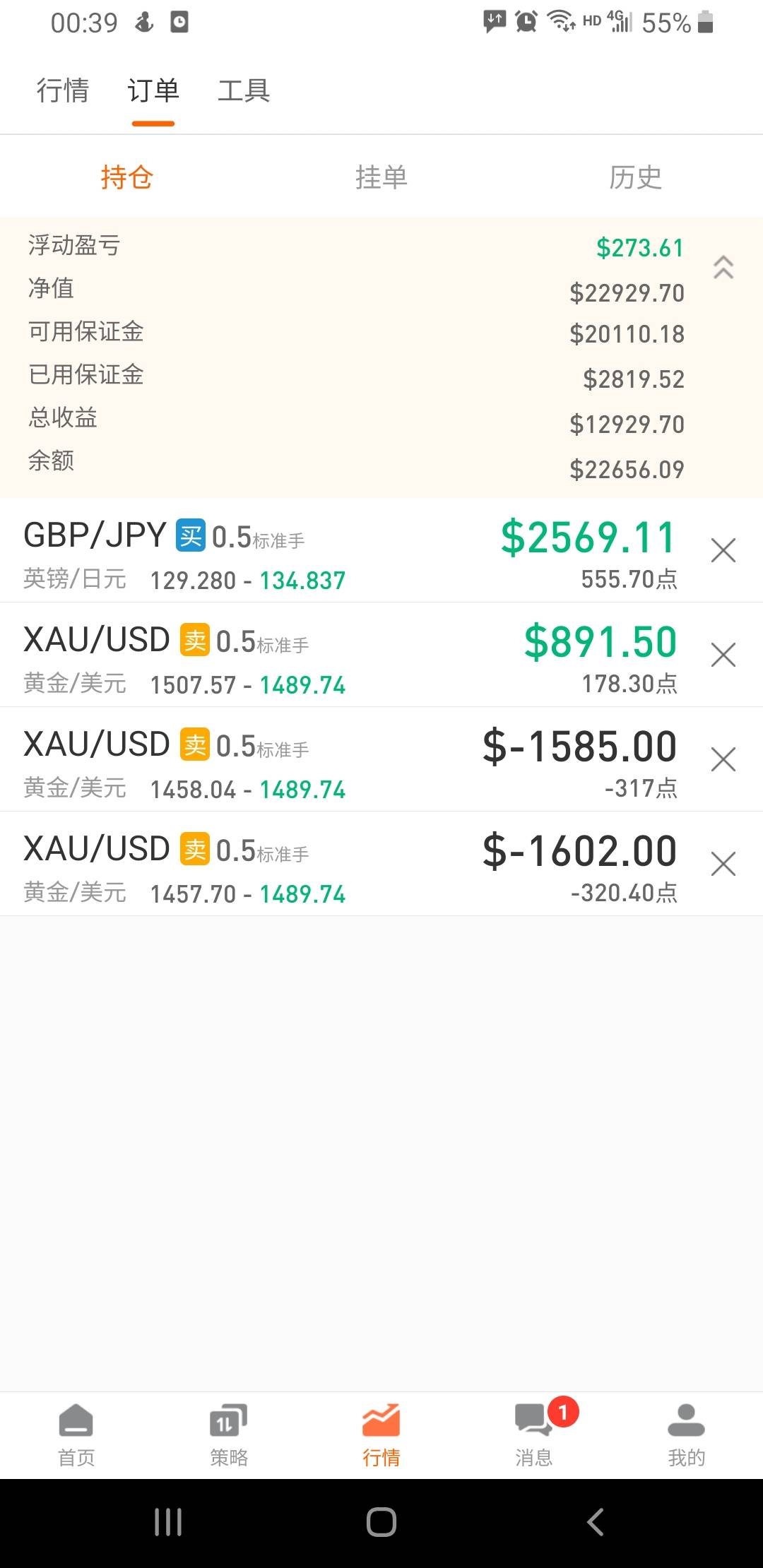Close the XAU/USD position opened at 1507.57

pos(723,655)
